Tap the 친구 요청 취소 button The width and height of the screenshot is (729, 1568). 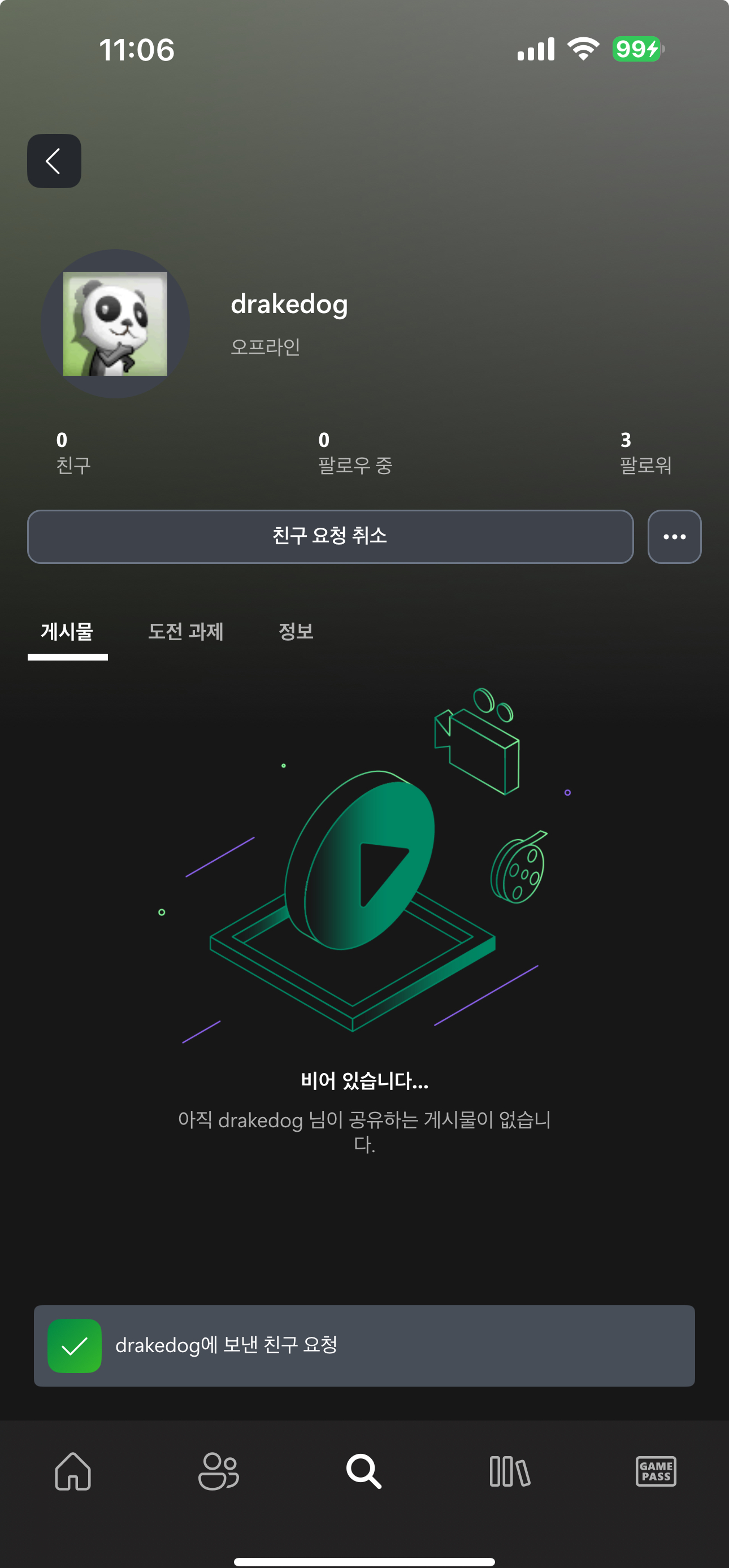(330, 536)
